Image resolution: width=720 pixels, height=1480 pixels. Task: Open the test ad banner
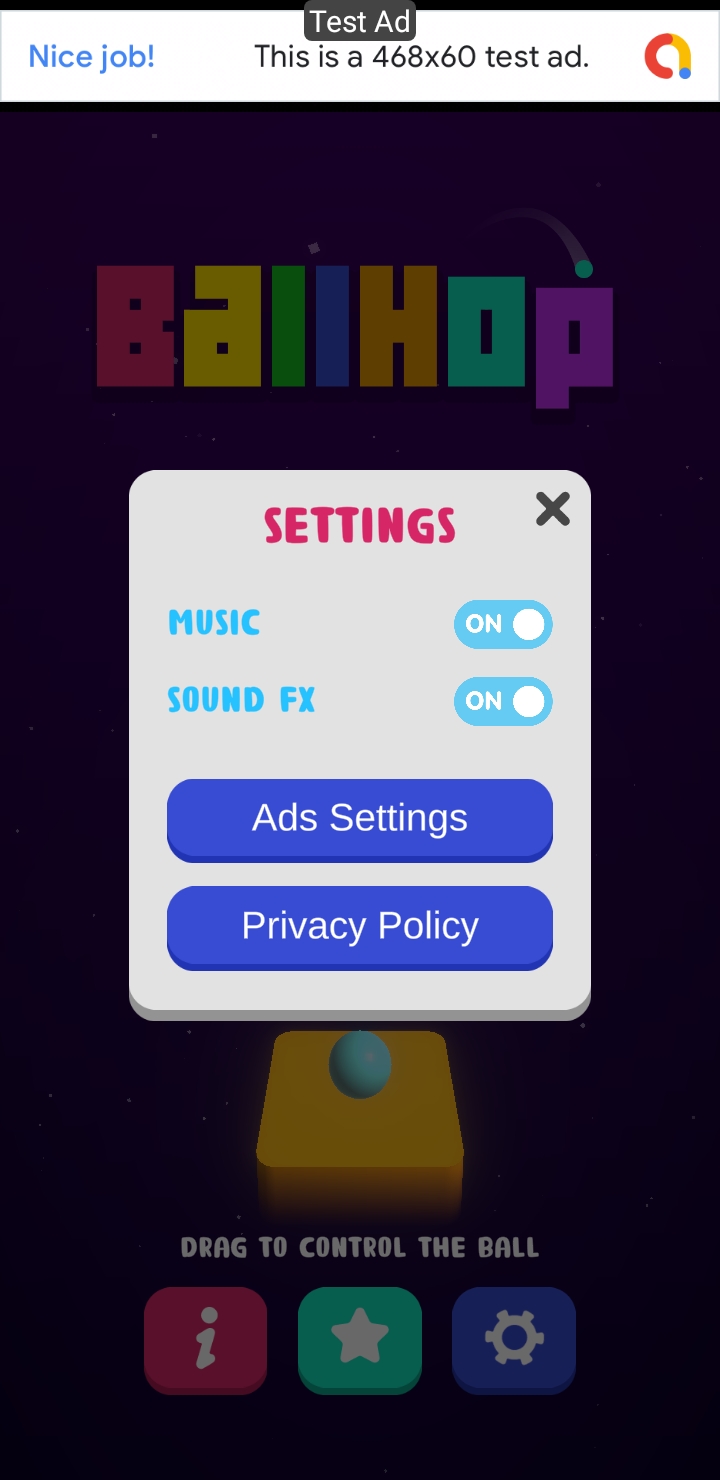pos(360,57)
